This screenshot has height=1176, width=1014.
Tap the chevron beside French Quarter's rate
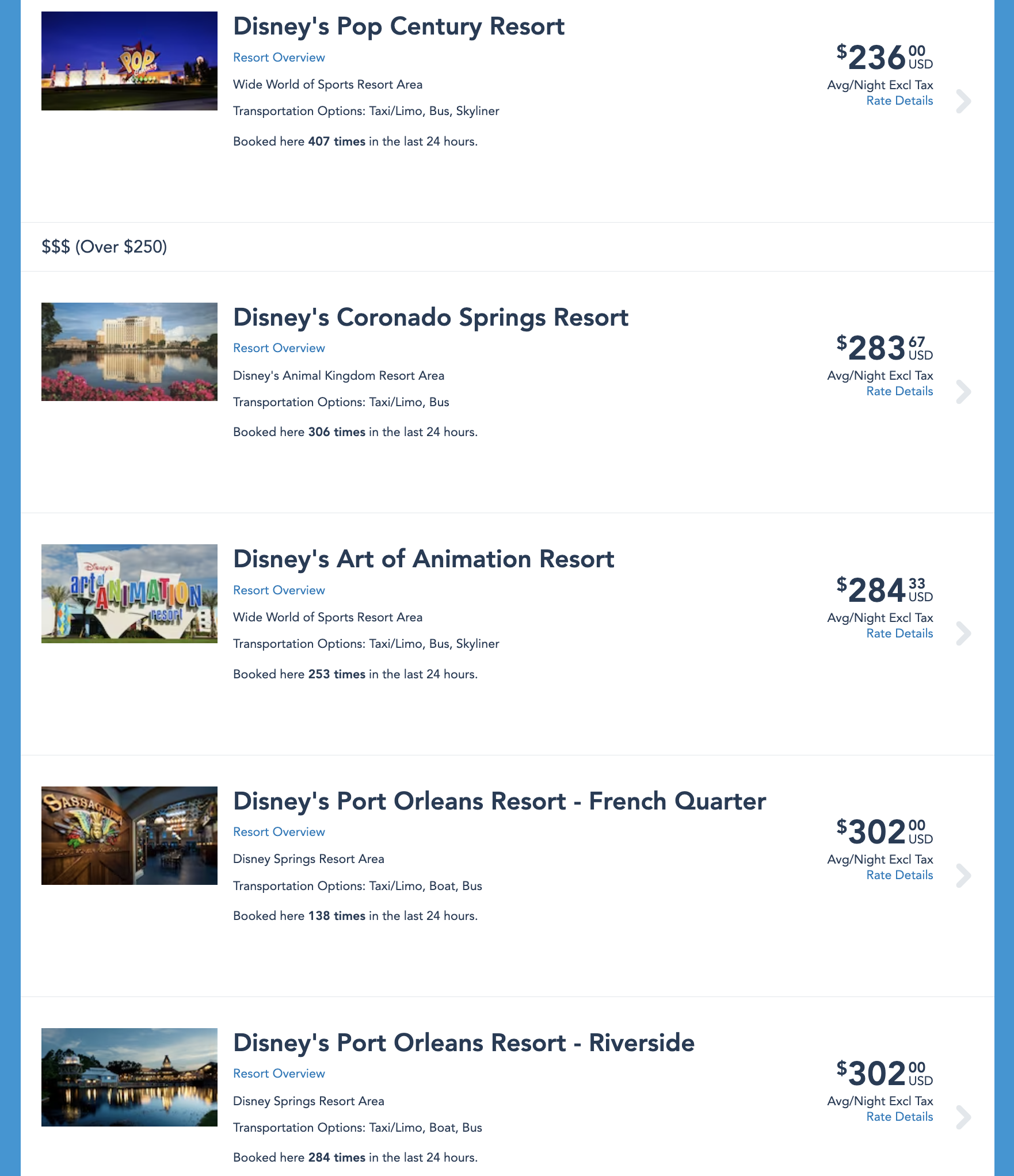(963, 876)
